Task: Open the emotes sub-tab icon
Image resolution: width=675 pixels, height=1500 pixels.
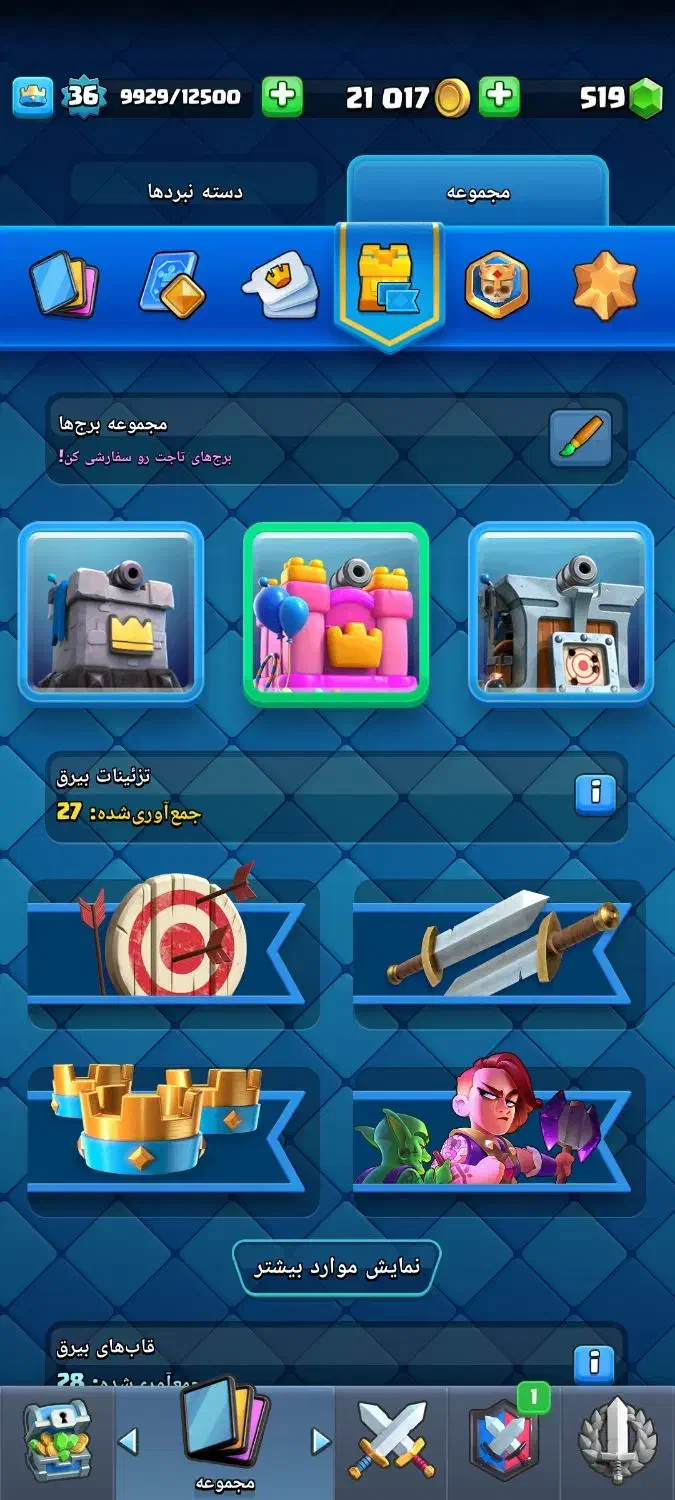Action: [x=279, y=287]
